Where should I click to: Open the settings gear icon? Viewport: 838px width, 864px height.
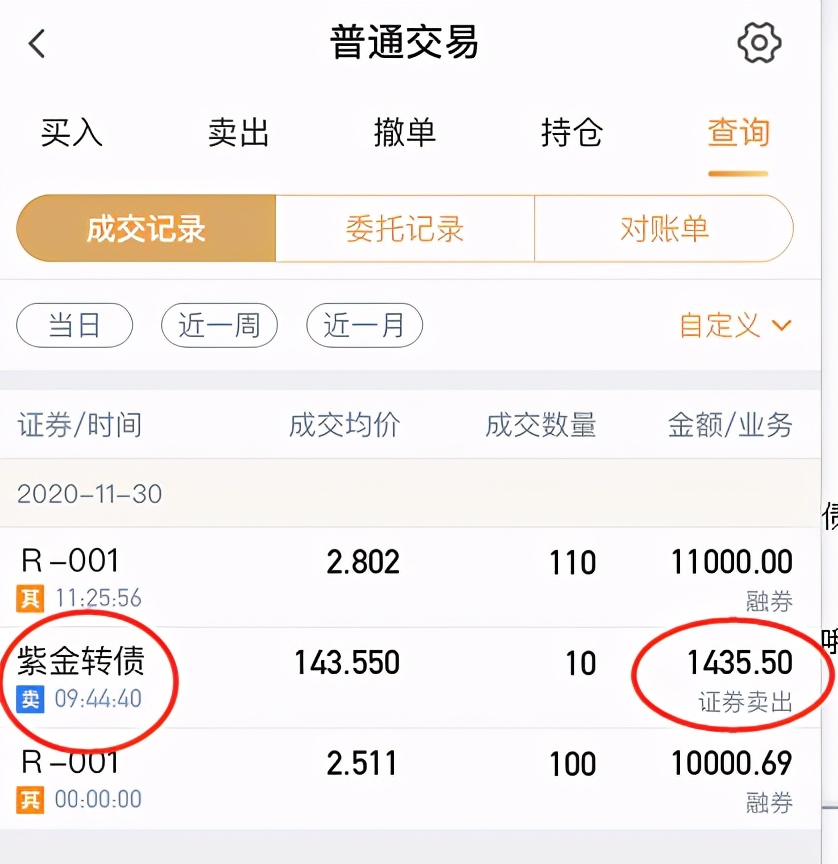click(760, 42)
